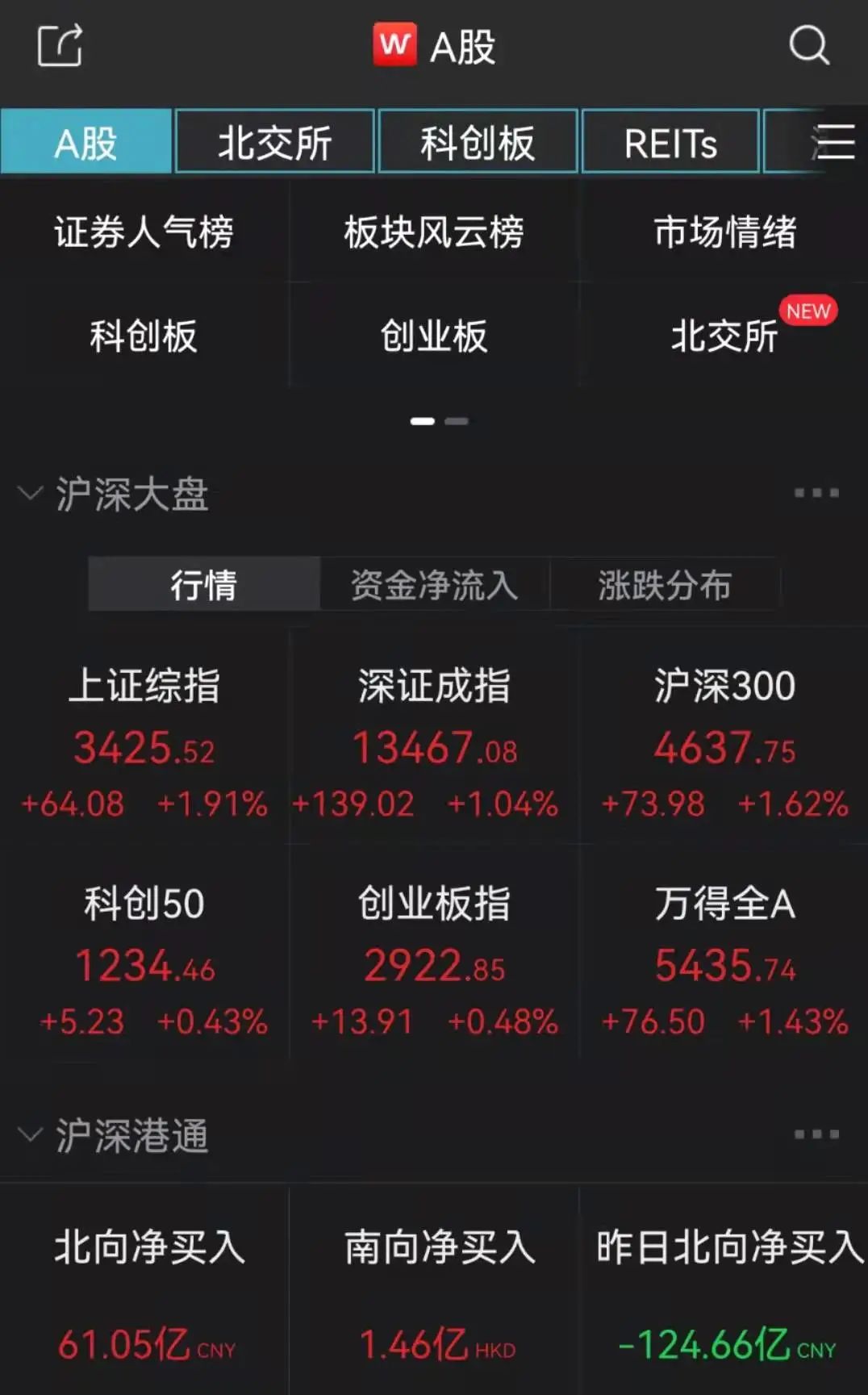Open the 上证综指 index card
Screen dimensions: 868x1395
click(x=145, y=742)
